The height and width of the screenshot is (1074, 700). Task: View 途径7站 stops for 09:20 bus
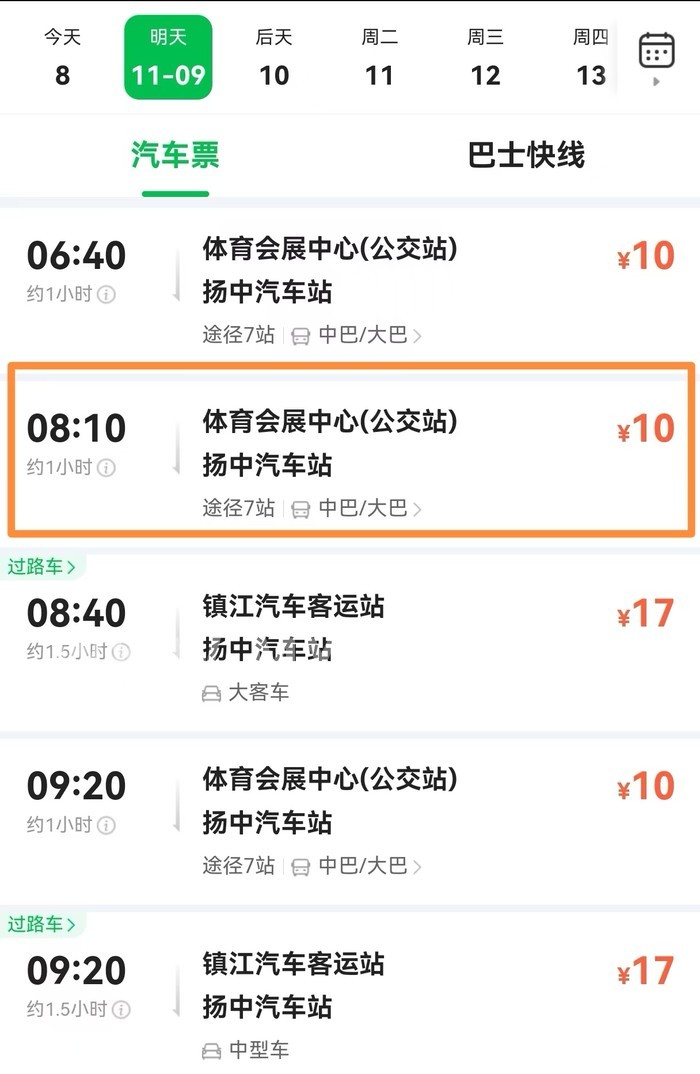pos(238,866)
